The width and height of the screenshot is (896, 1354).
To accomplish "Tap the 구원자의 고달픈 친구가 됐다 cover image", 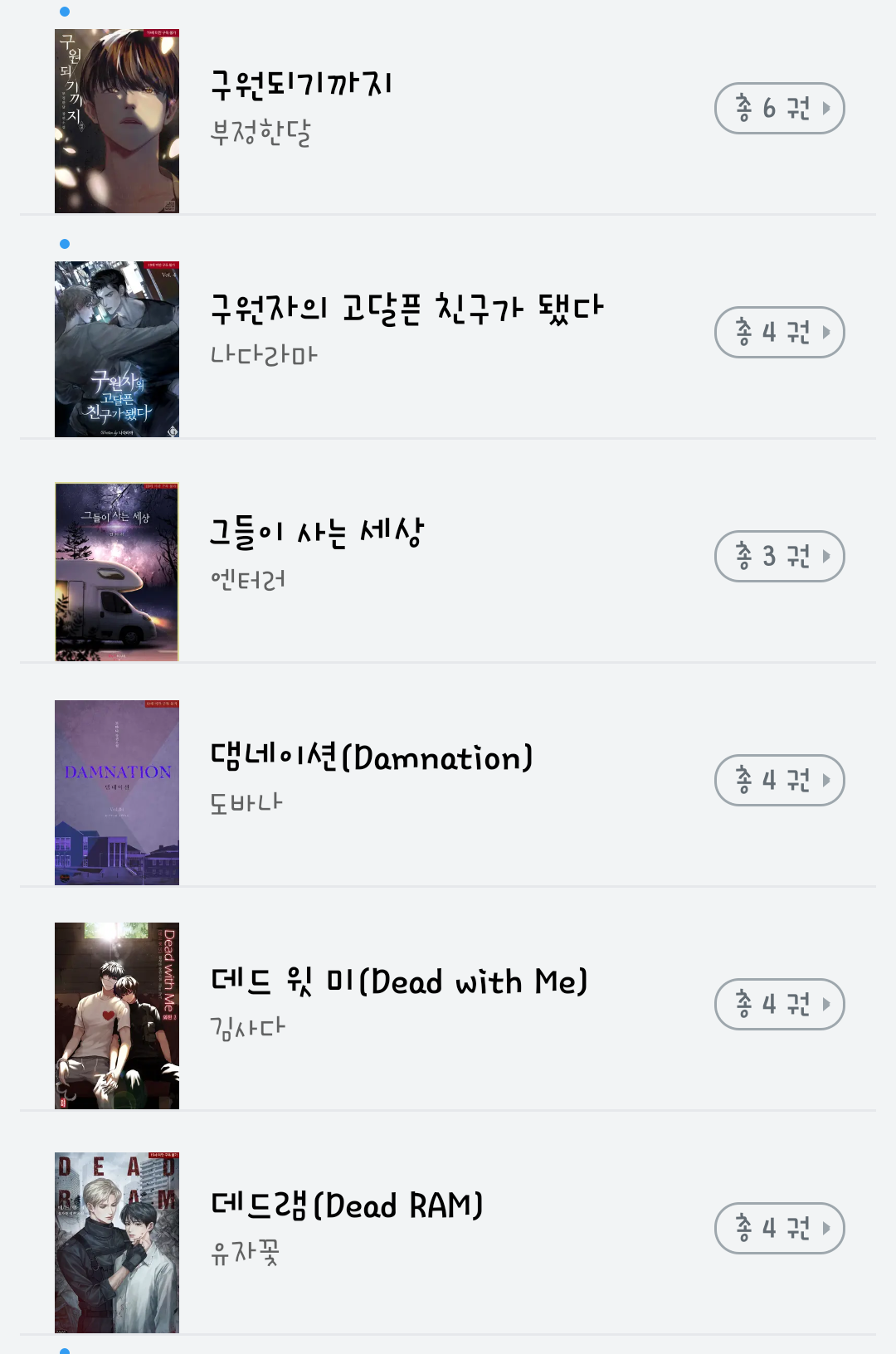I will point(117,349).
